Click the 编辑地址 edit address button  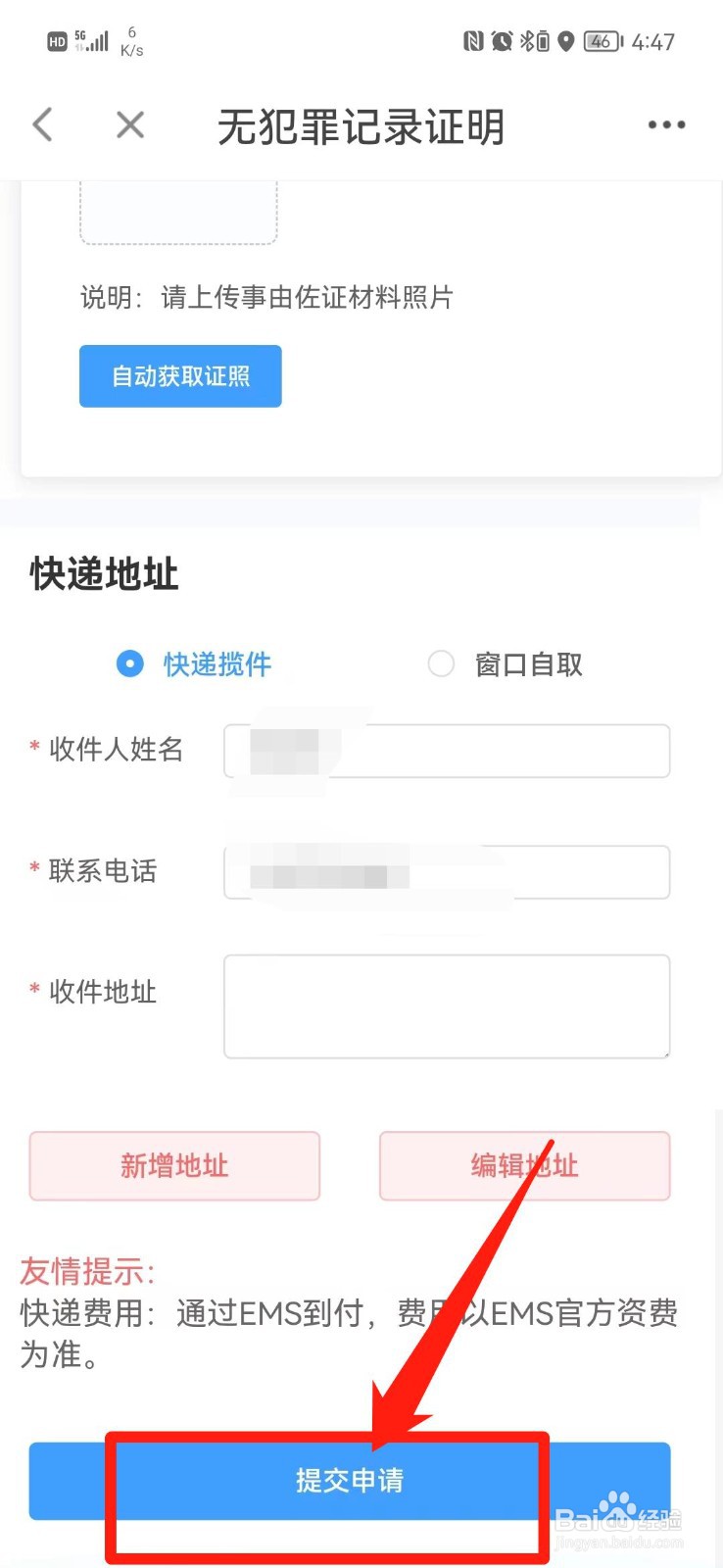point(524,1166)
